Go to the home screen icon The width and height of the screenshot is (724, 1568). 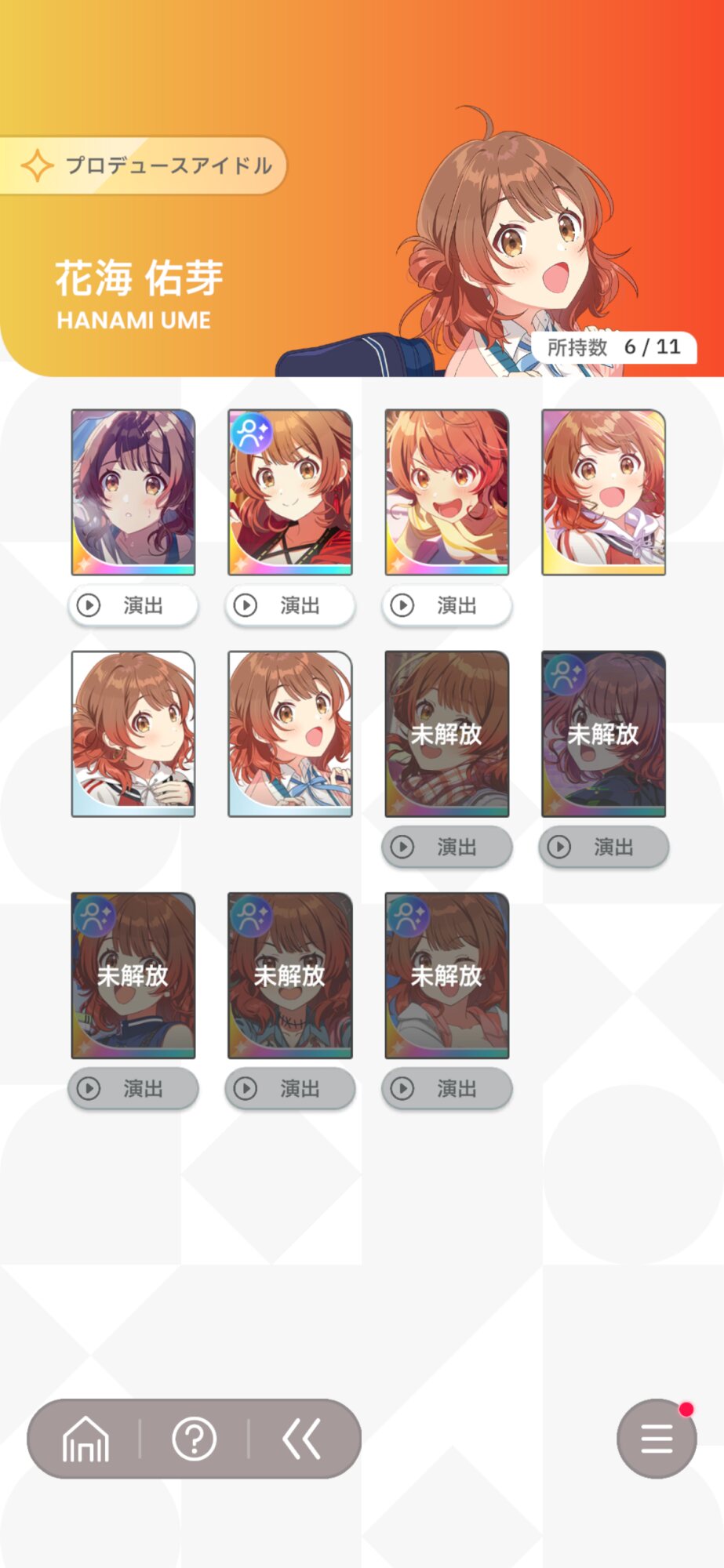(x=85, y=1439)
